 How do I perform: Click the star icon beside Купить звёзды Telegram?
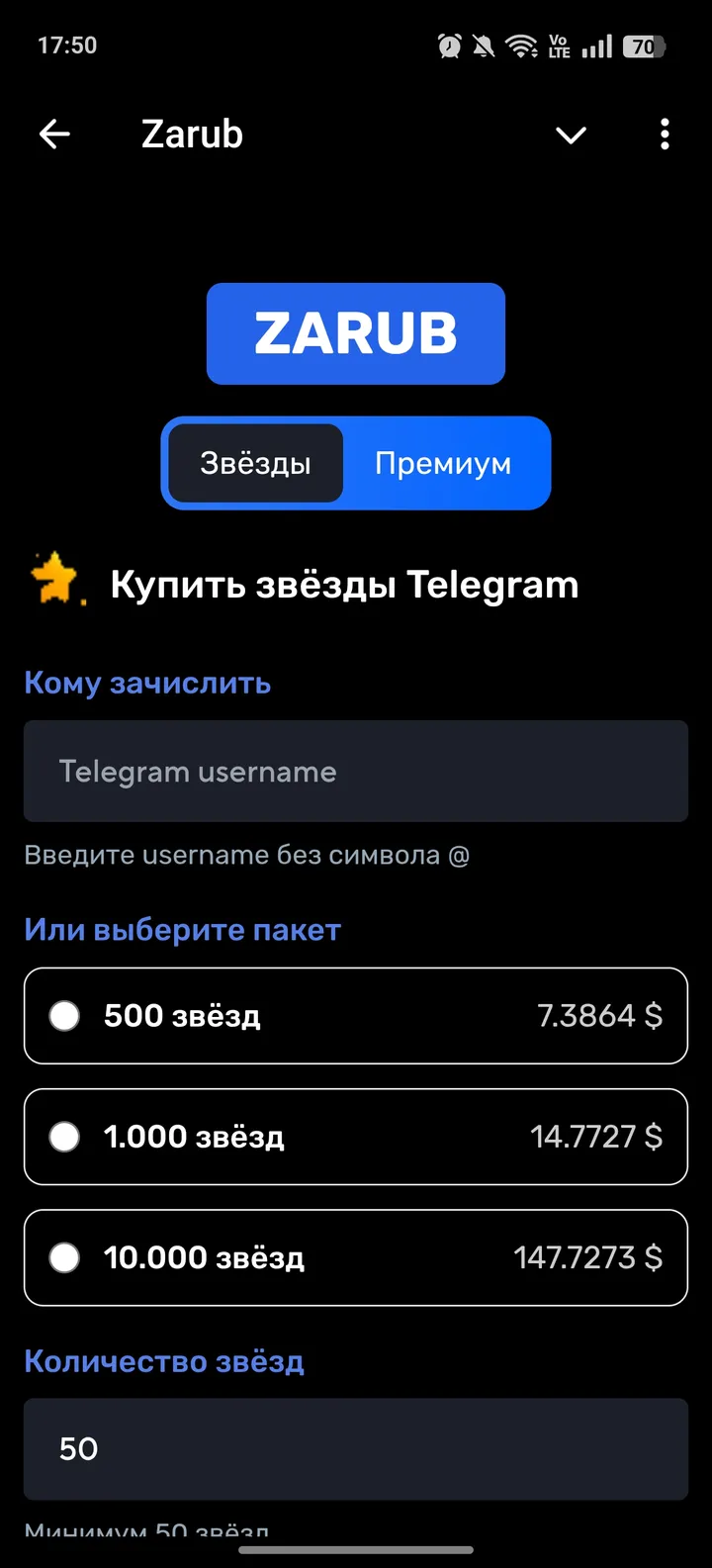point(54,584)
